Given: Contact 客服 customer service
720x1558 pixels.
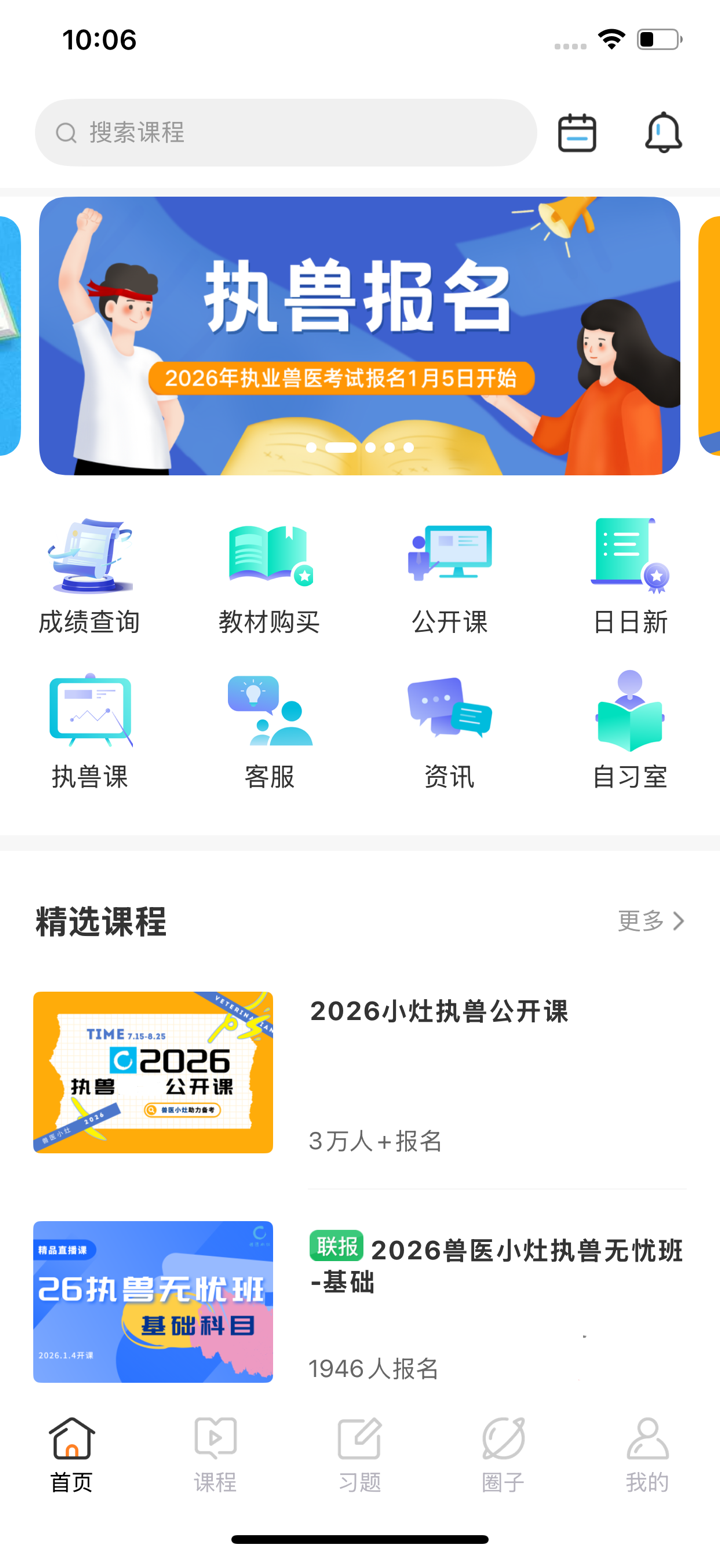Looking at the screenshot, I should (270, 725).
